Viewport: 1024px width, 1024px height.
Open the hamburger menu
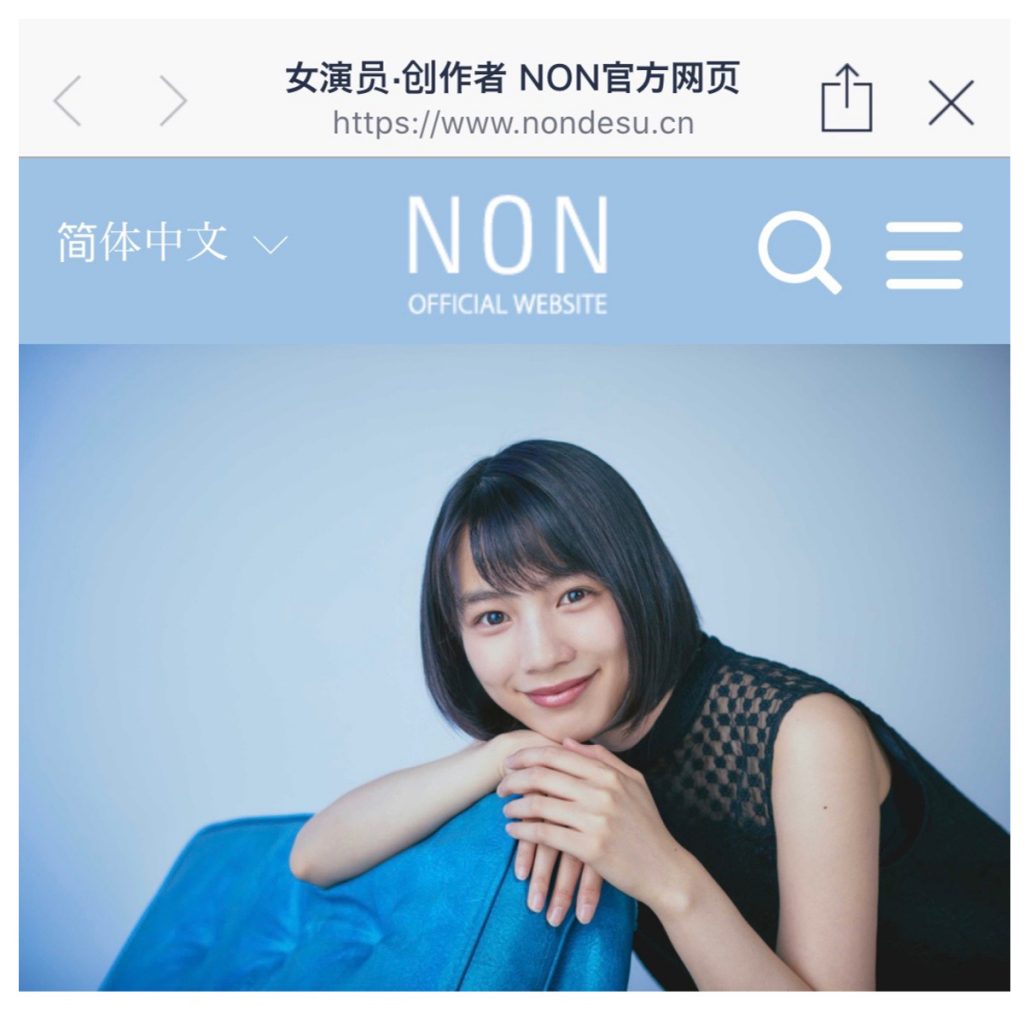pyautogui.click(x=924, y=255)
